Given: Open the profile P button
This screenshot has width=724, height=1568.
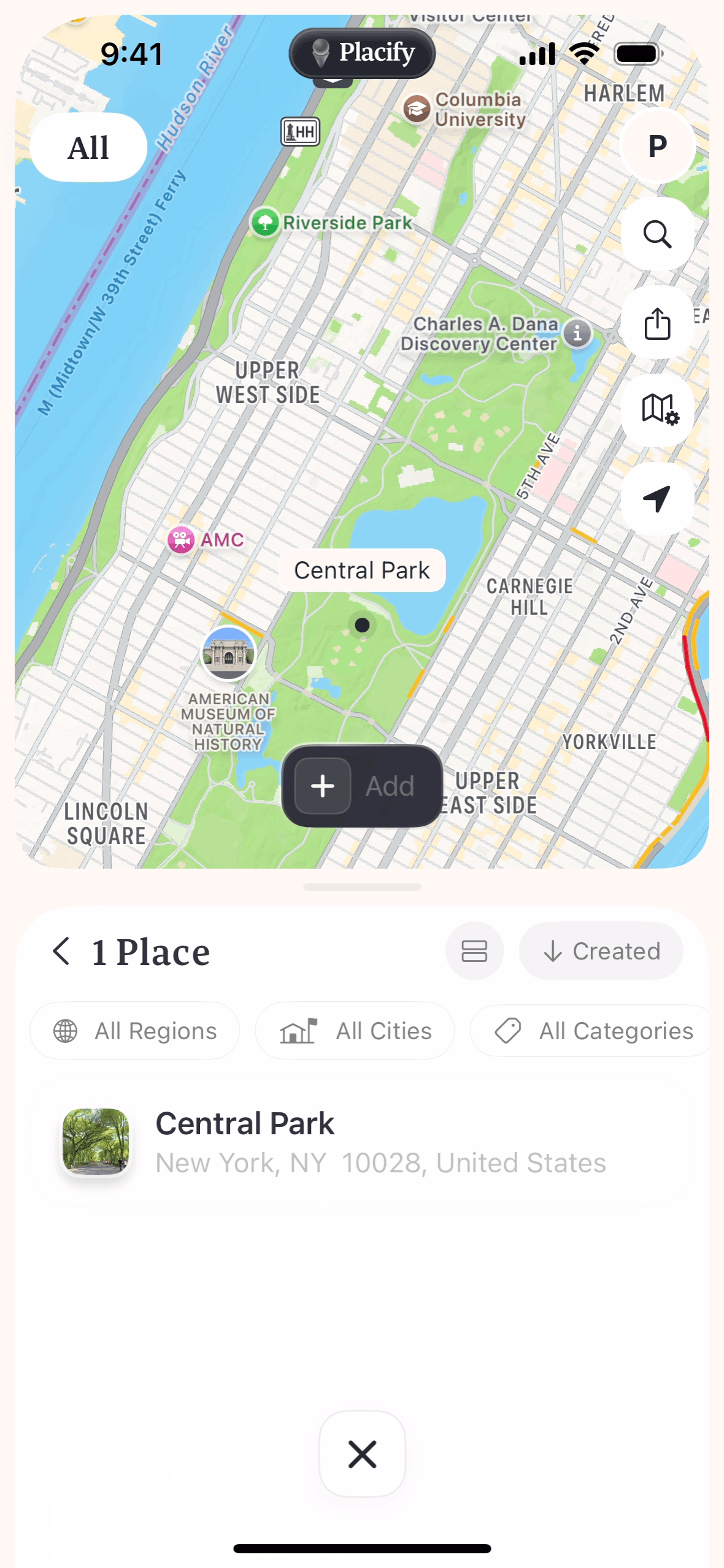Looking at the screenshot, I should [657, 146].
